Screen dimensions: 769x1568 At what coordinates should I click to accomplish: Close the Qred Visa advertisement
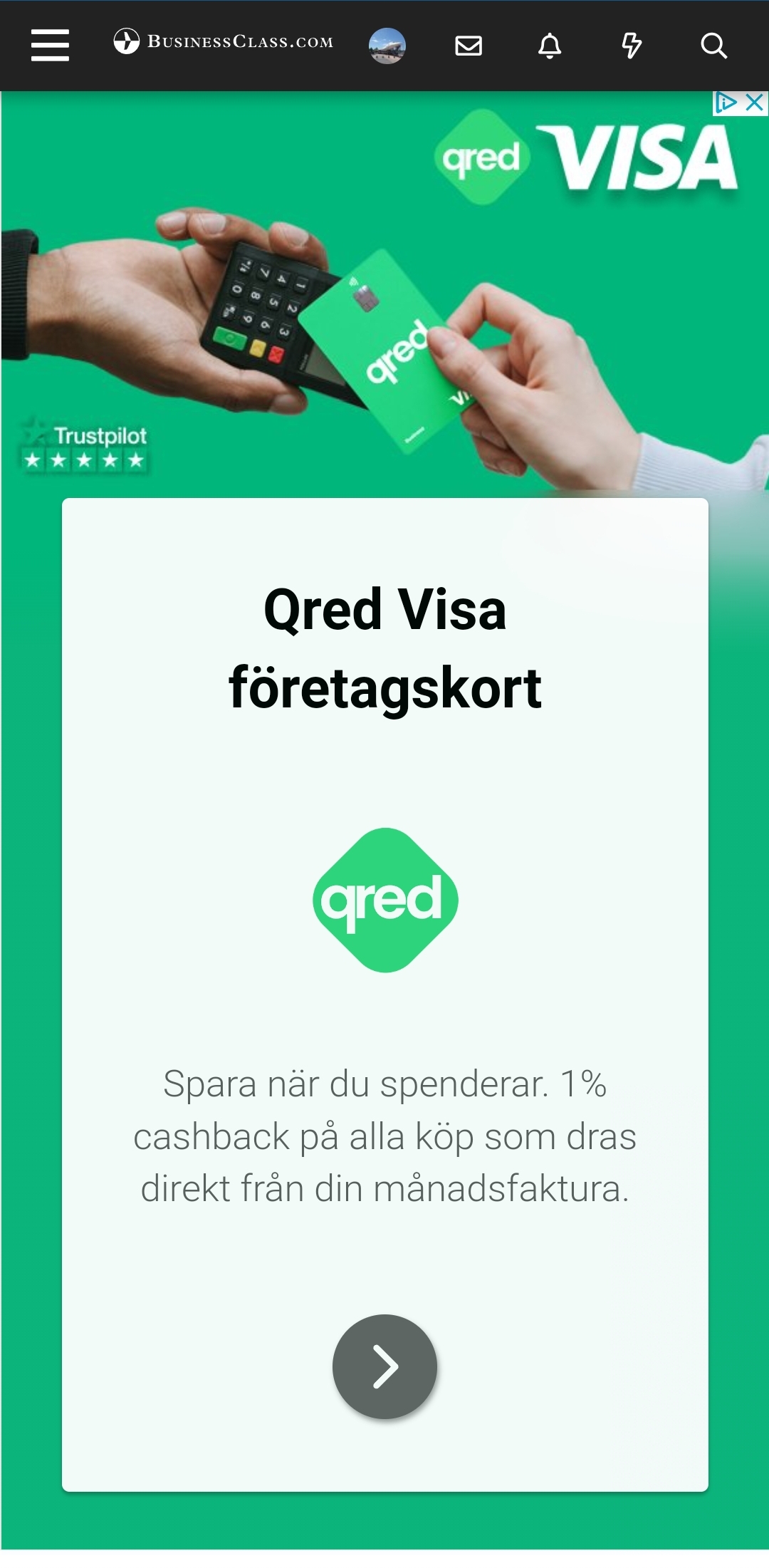(754, 103)
